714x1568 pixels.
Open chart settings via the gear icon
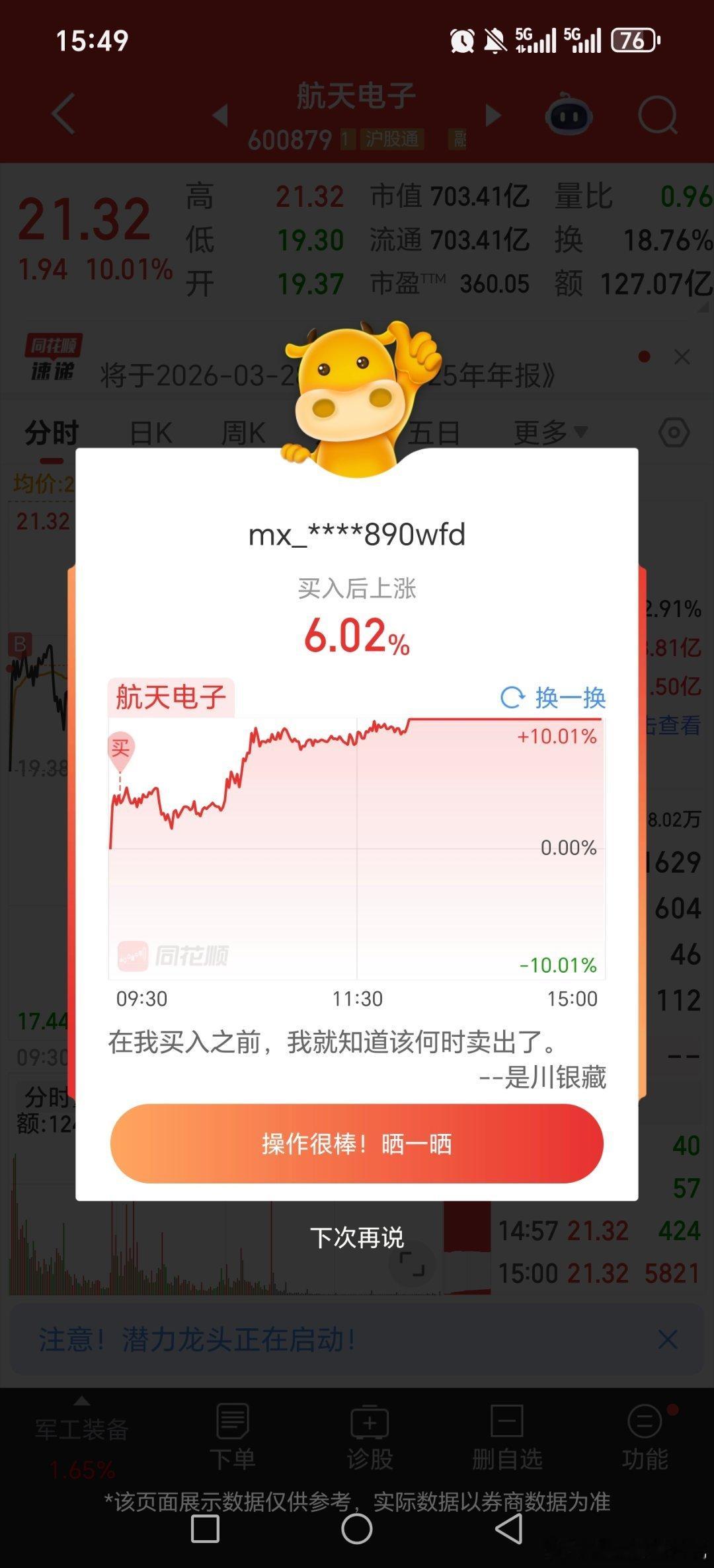pyautogui.click(x=675, y=432)
